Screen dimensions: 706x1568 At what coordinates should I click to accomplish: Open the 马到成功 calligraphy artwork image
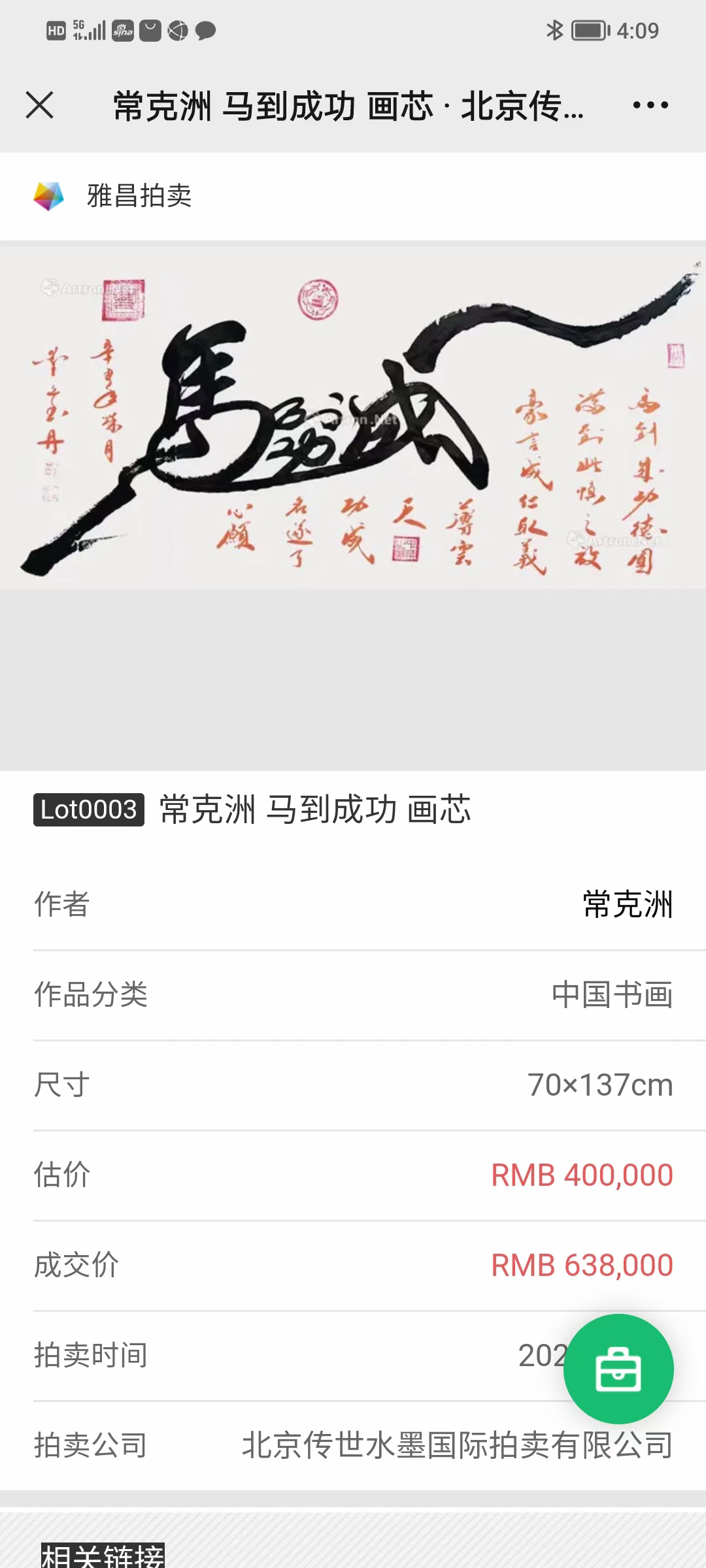[x=353, y=425]
